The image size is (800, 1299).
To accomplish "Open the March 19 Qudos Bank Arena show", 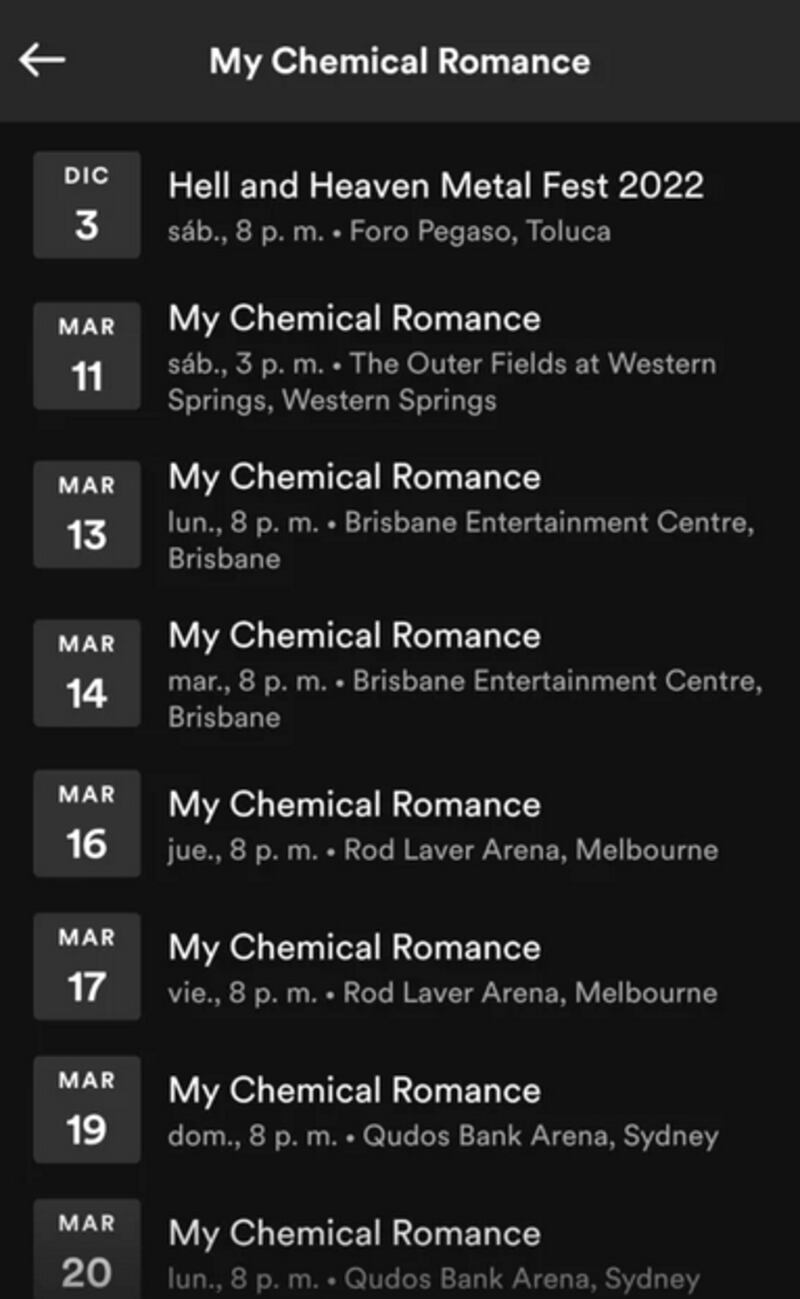I will [400, 1110].
